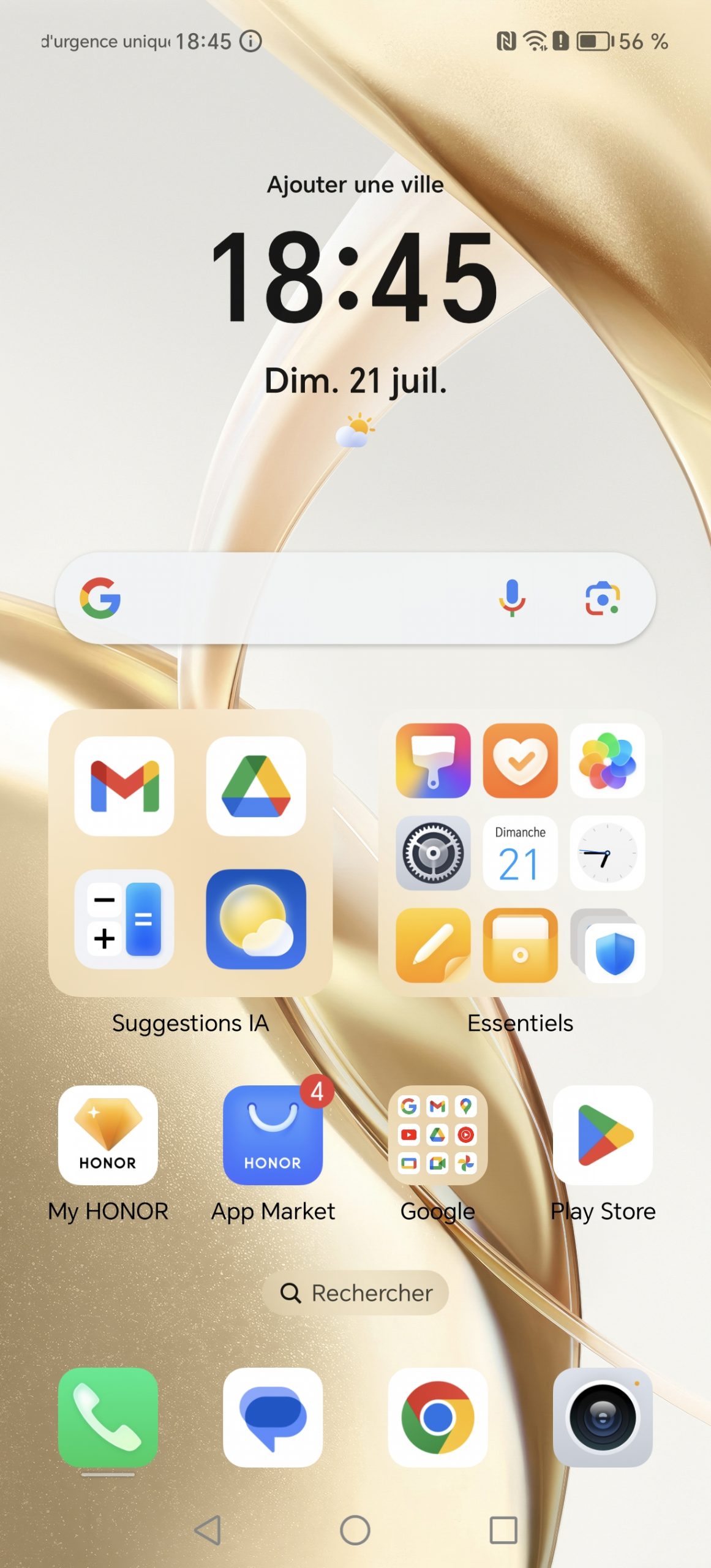
Task: Launch Google Drive from Suggestions IA
Action: [256, 786]
